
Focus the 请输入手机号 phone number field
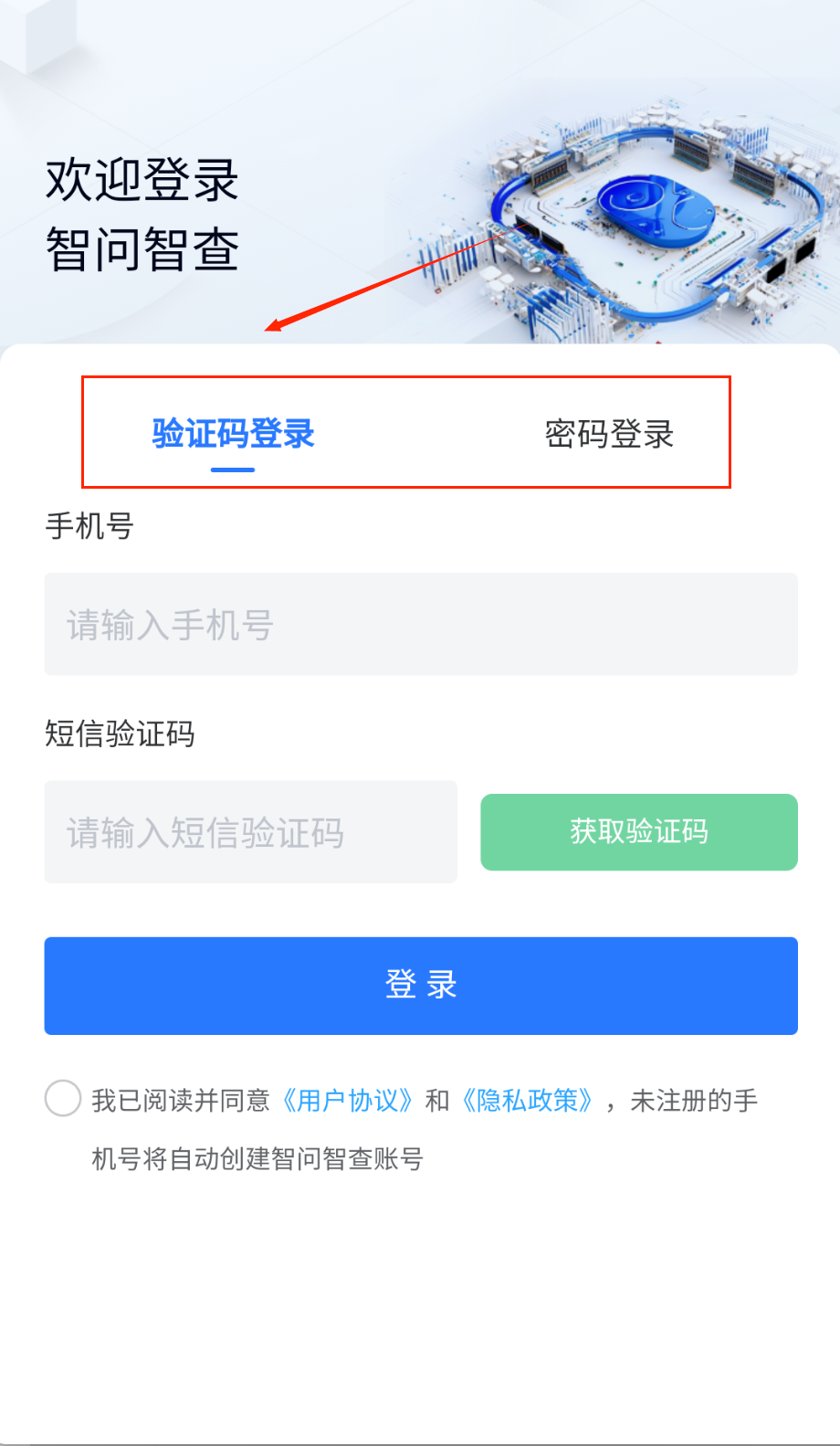(x=421, y=625)
